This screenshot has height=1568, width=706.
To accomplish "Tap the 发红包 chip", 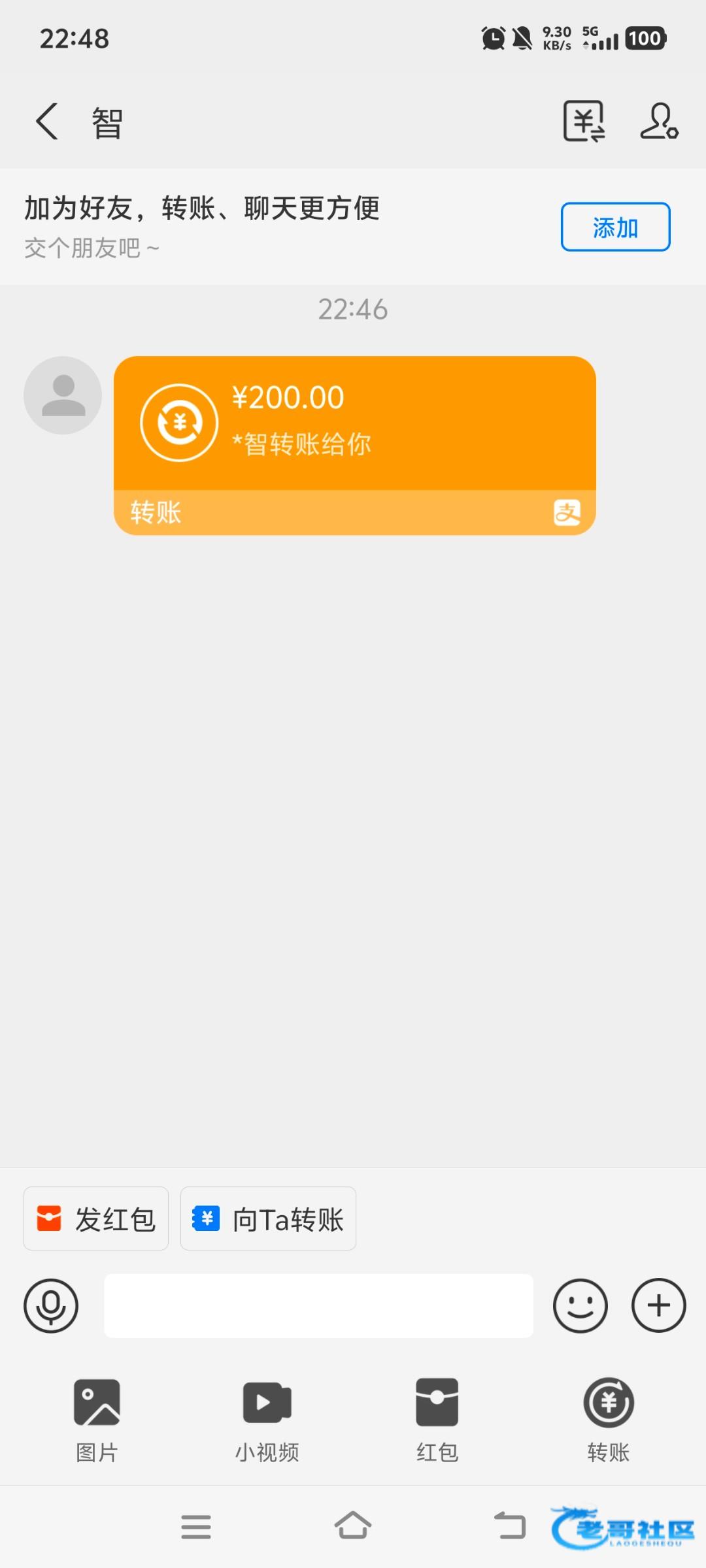I will (x=96, y=1218).
